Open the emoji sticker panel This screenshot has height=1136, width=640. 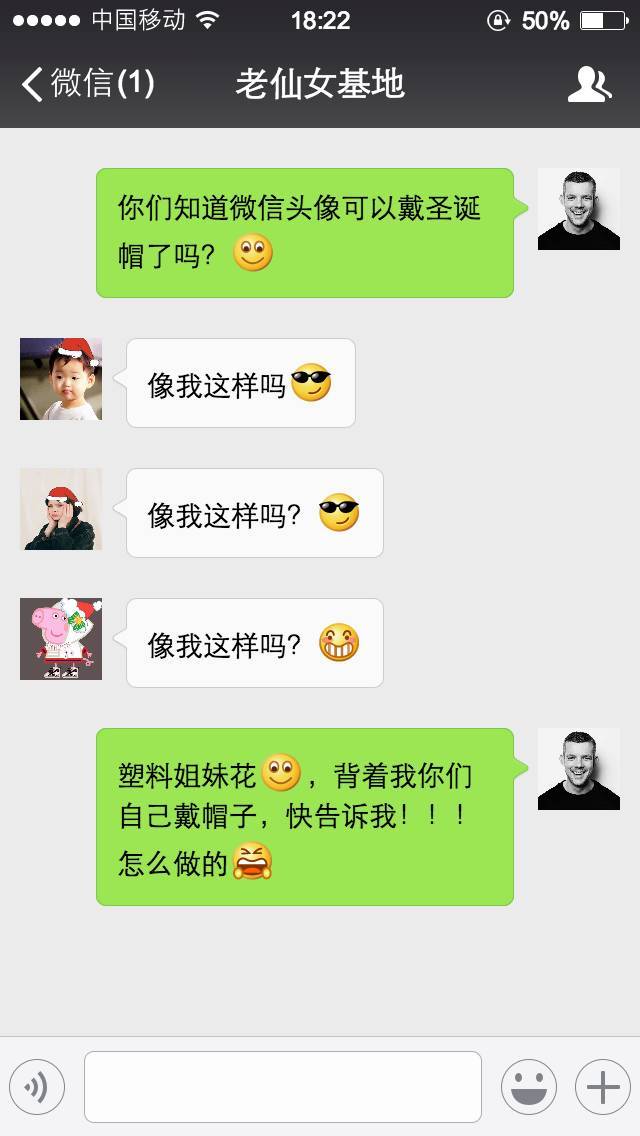[x=528, y=1087]
